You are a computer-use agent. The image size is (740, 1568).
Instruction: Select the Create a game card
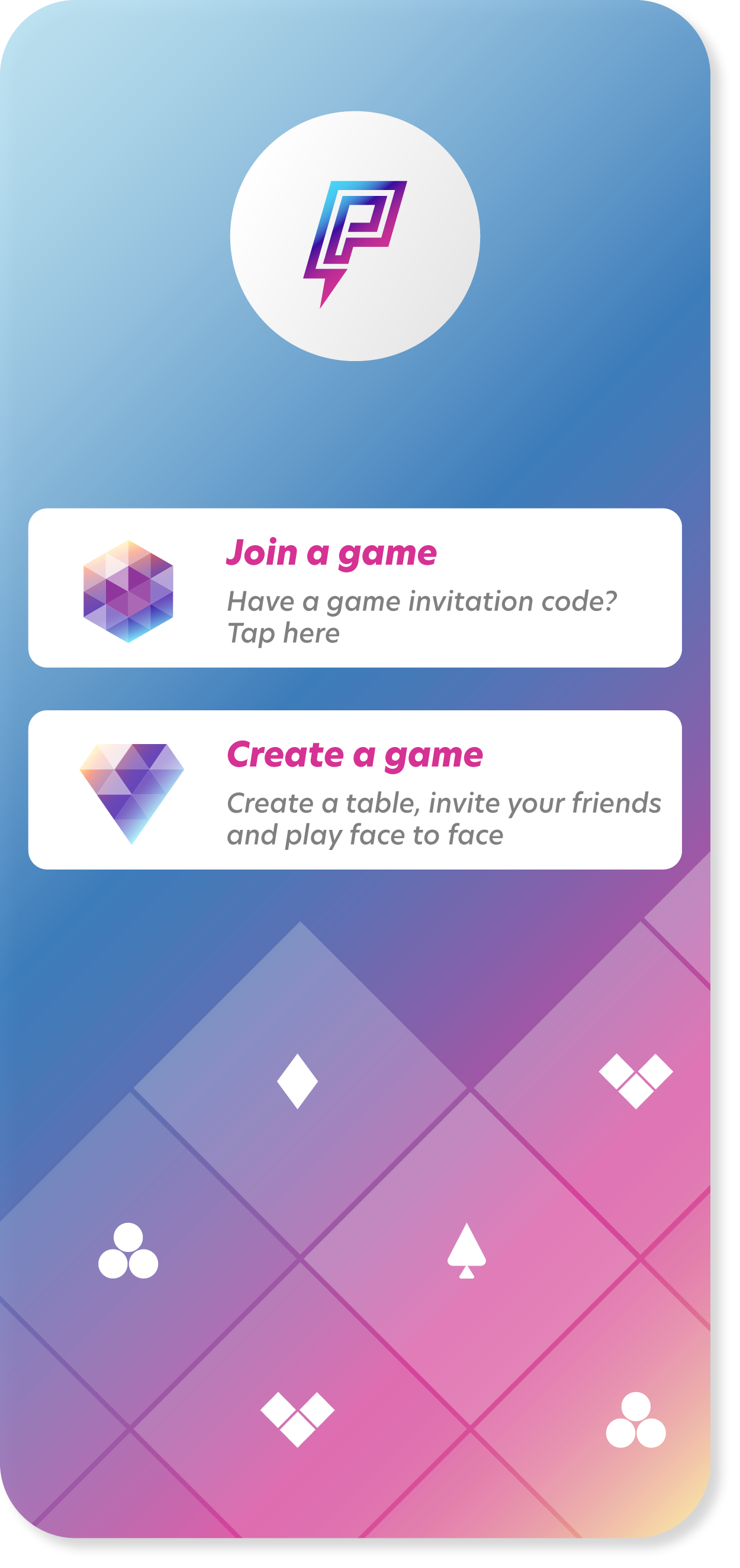(x=355, y=790)
